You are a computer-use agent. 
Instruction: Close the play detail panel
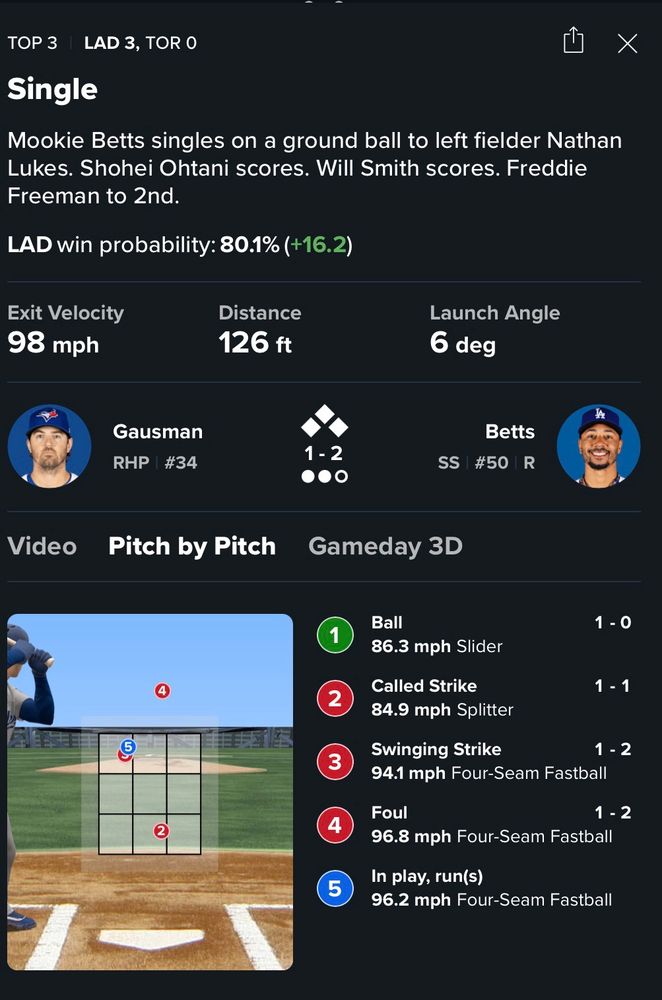[x=627, y=43]
